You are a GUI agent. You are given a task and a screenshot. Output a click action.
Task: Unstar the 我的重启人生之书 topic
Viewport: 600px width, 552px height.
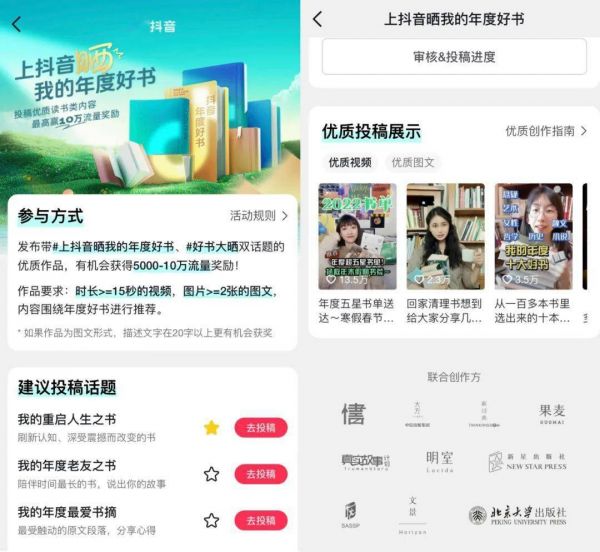click(x=211, y=428)
